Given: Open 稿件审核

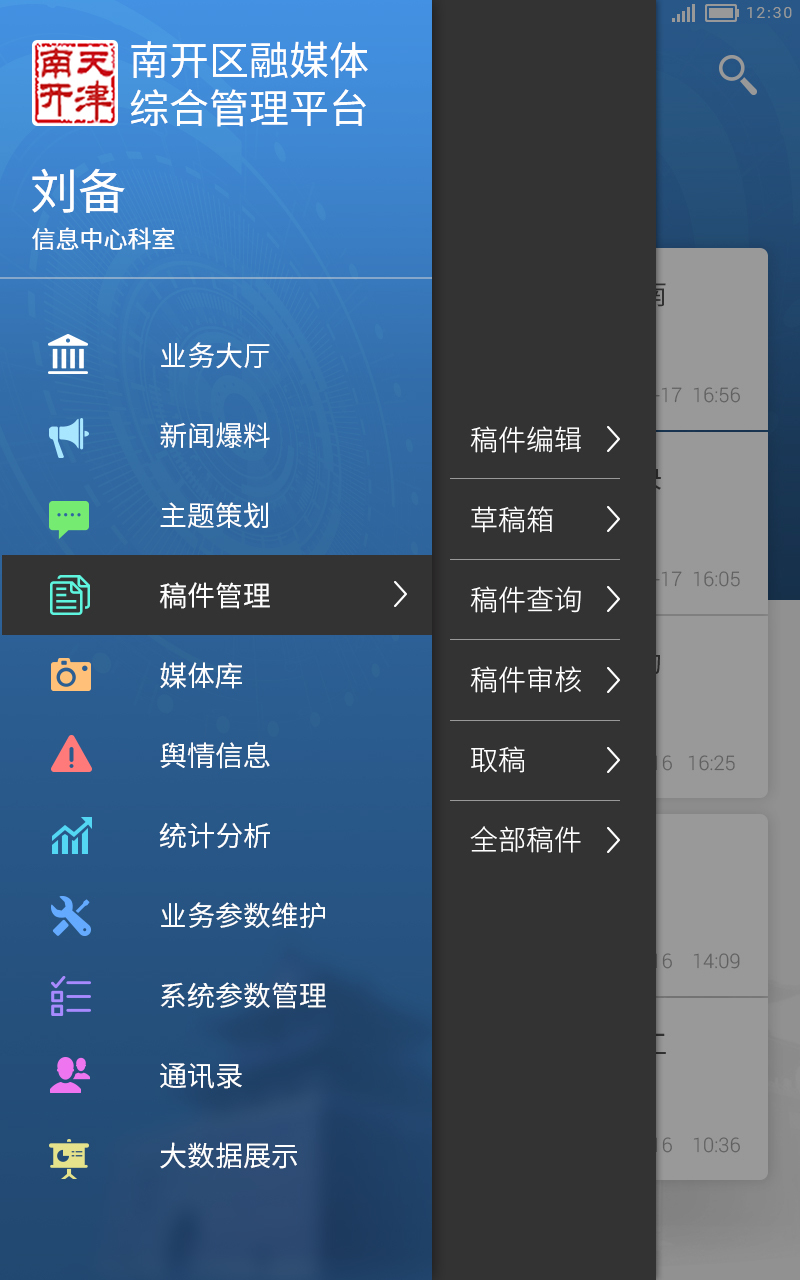Looking at the screenshot, I should click(535, 680).
